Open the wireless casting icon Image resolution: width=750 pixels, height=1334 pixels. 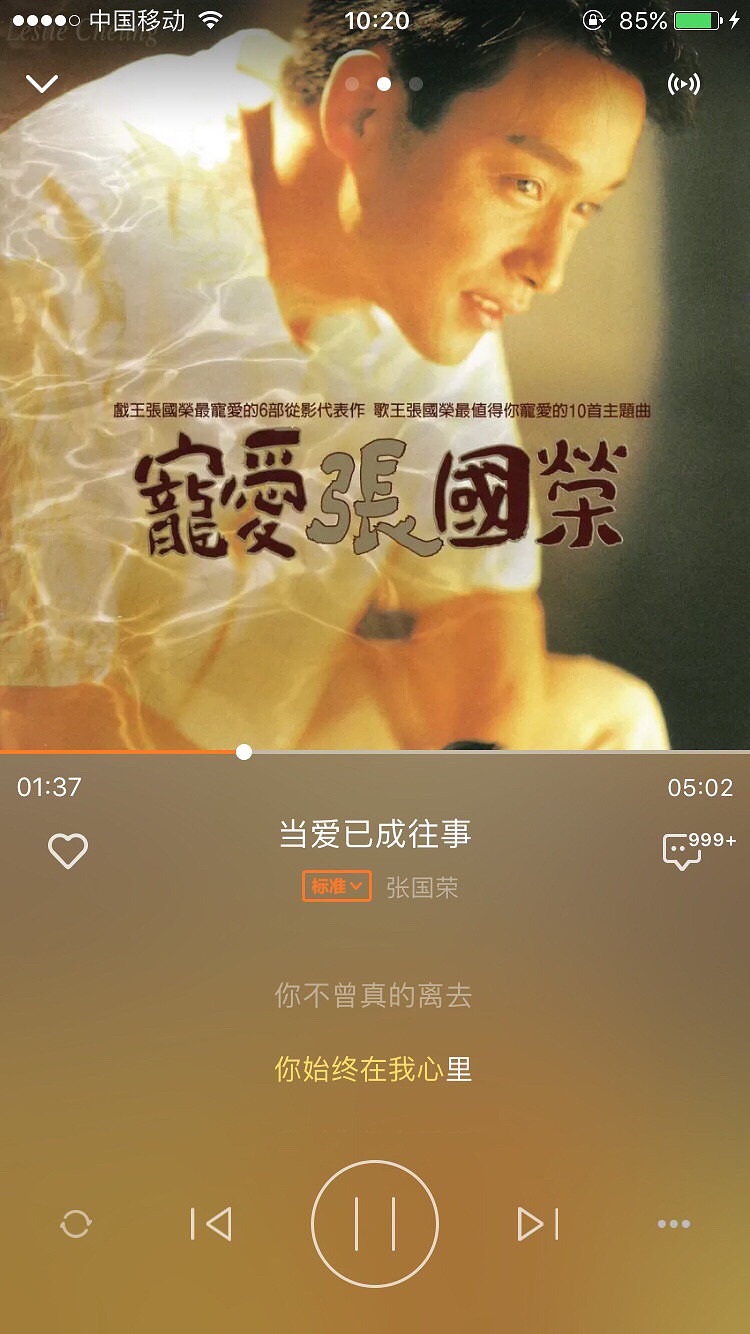[x=684, y=84]
